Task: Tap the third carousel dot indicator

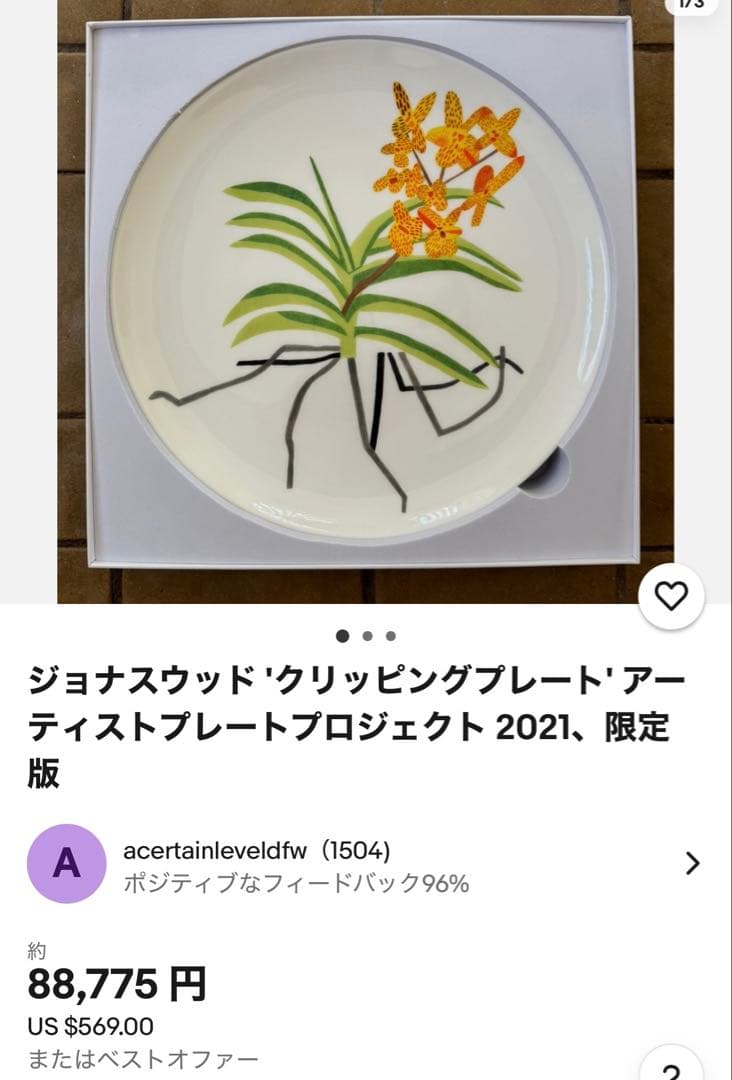Action: click(390, 634)
